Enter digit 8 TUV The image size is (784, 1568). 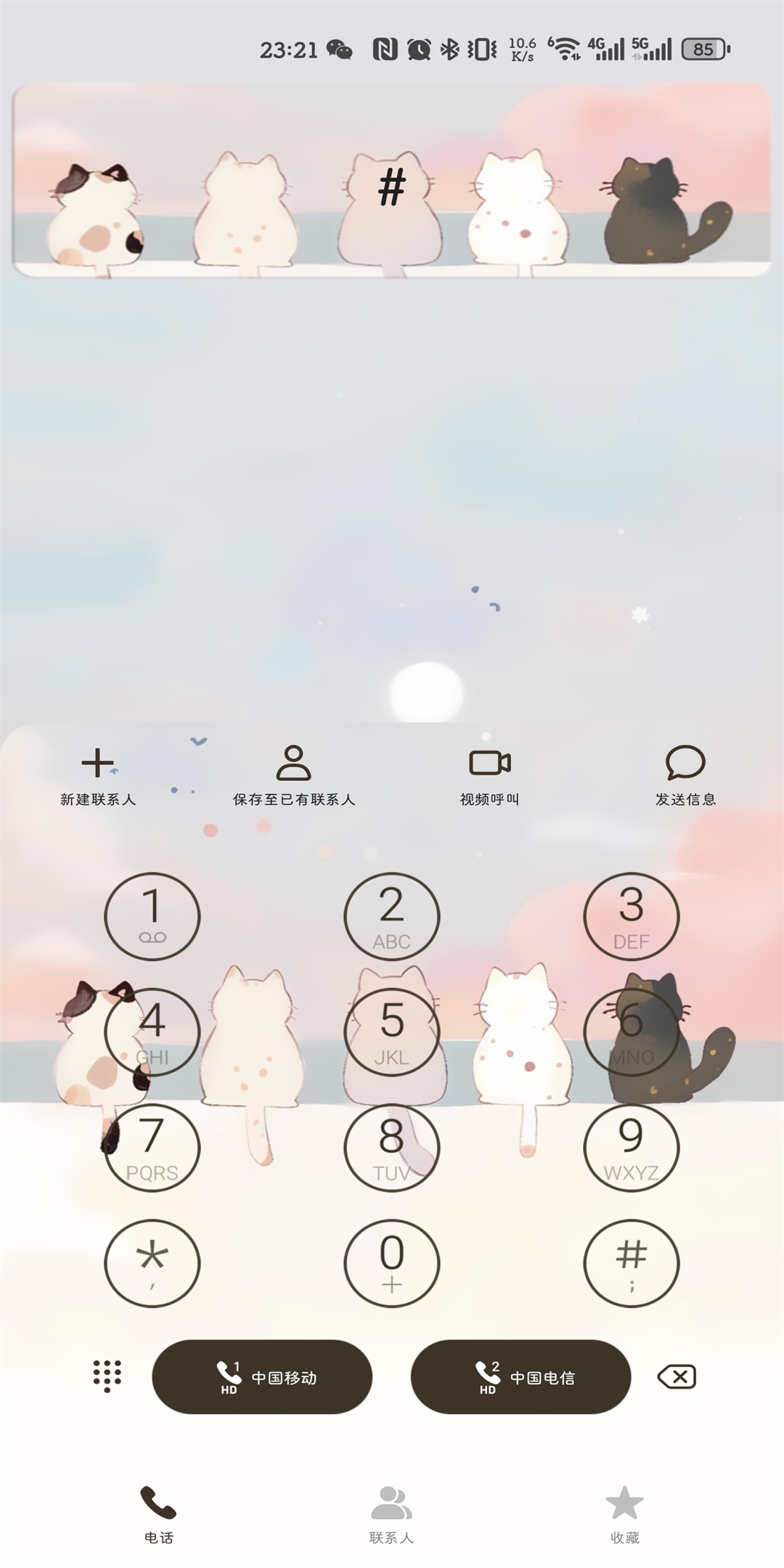(x=392, y=1147)
